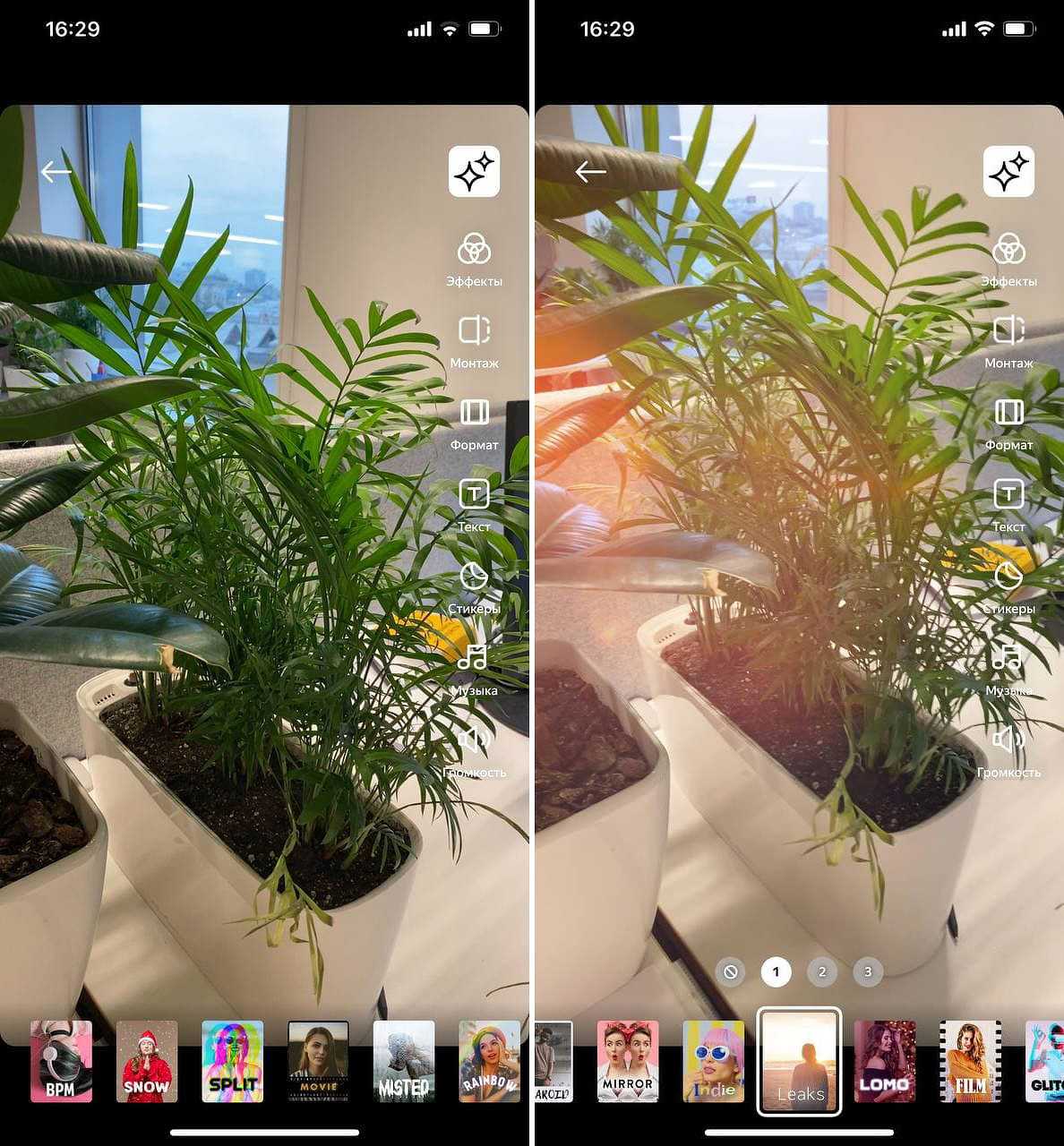Image resolution: width=1064 pixels, height=1146 pixels.
Task: Apply the FILM effect
Action: point(970,1062)
